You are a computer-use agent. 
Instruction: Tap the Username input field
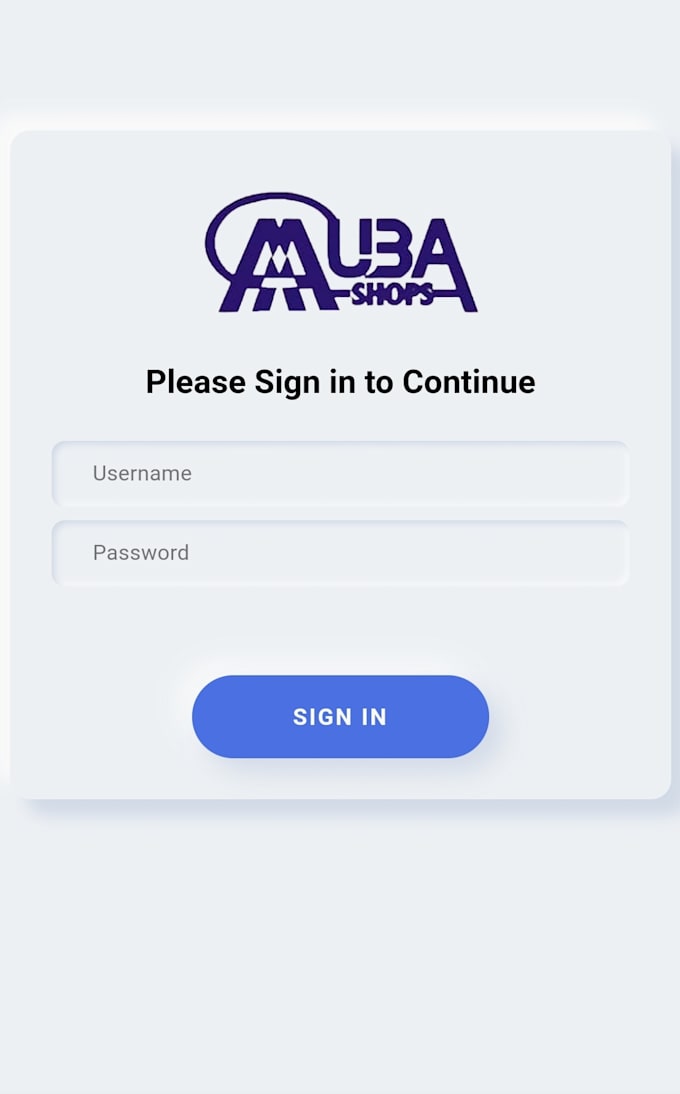pyautogui.click(x=340, y=473)
